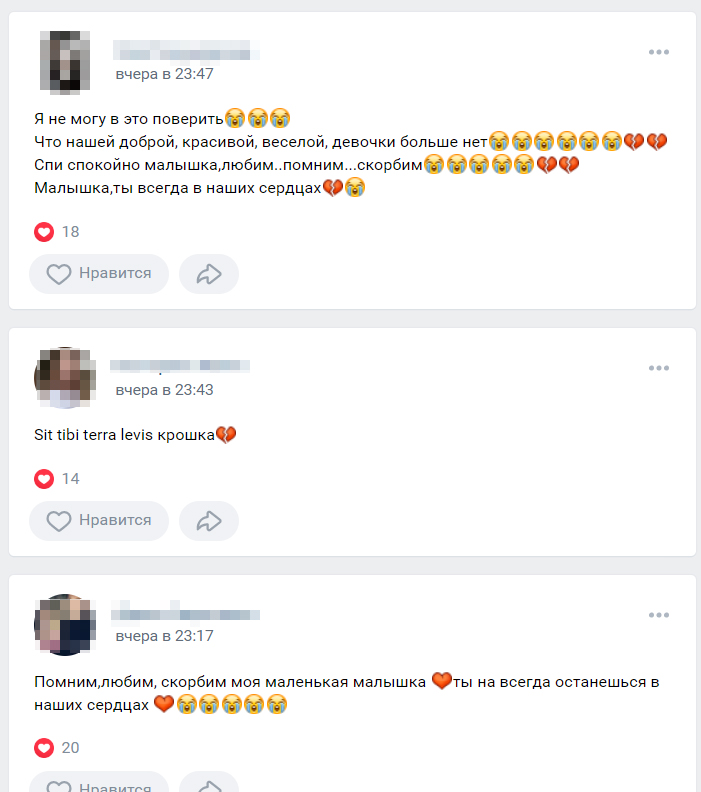The height and width of the screenshot is (792, 701).
Task: Open the timestamp link вчера в 23:43
Action: 164,390
